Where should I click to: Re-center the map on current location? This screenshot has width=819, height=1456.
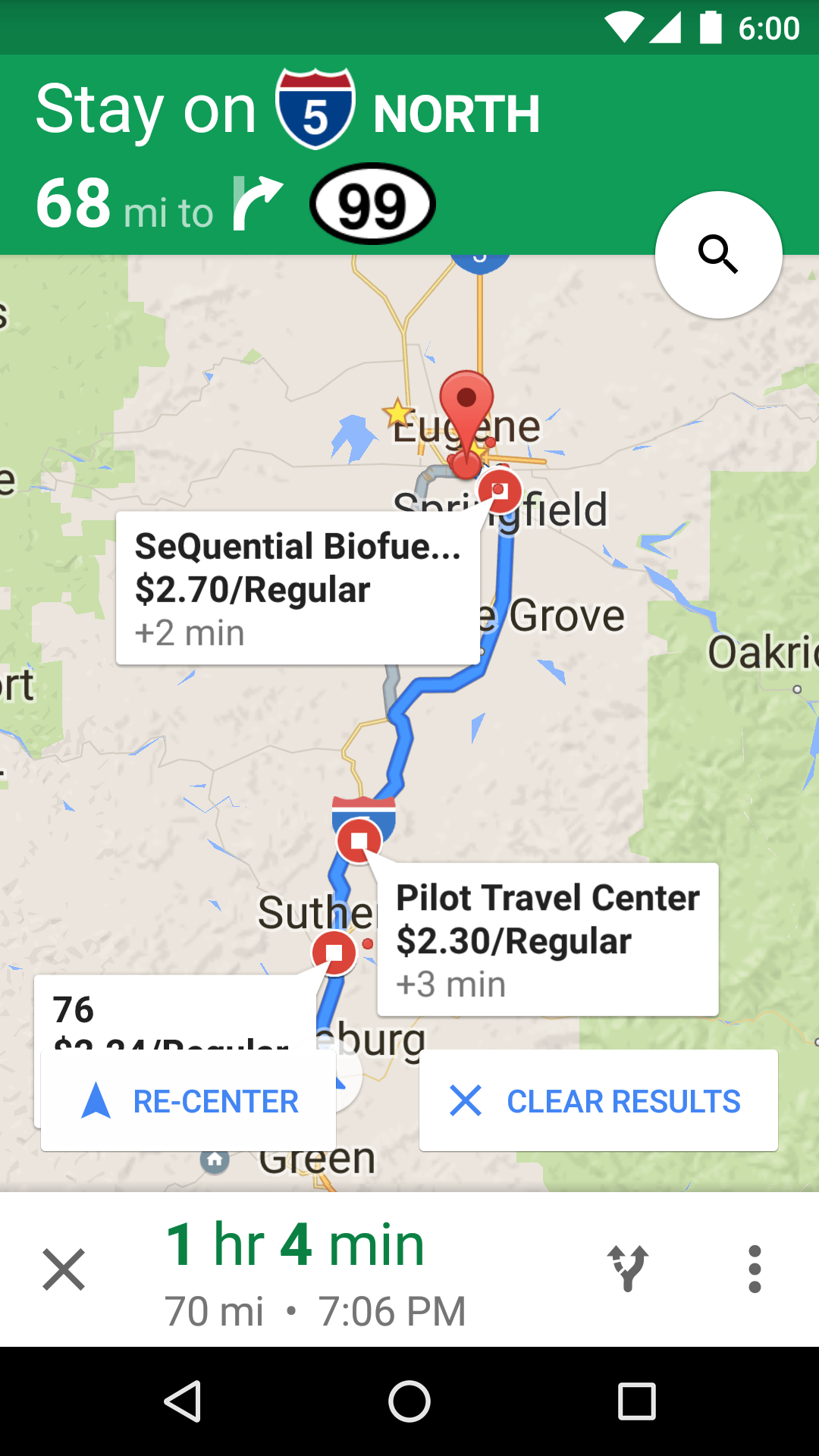click(x=188, y=1101)
